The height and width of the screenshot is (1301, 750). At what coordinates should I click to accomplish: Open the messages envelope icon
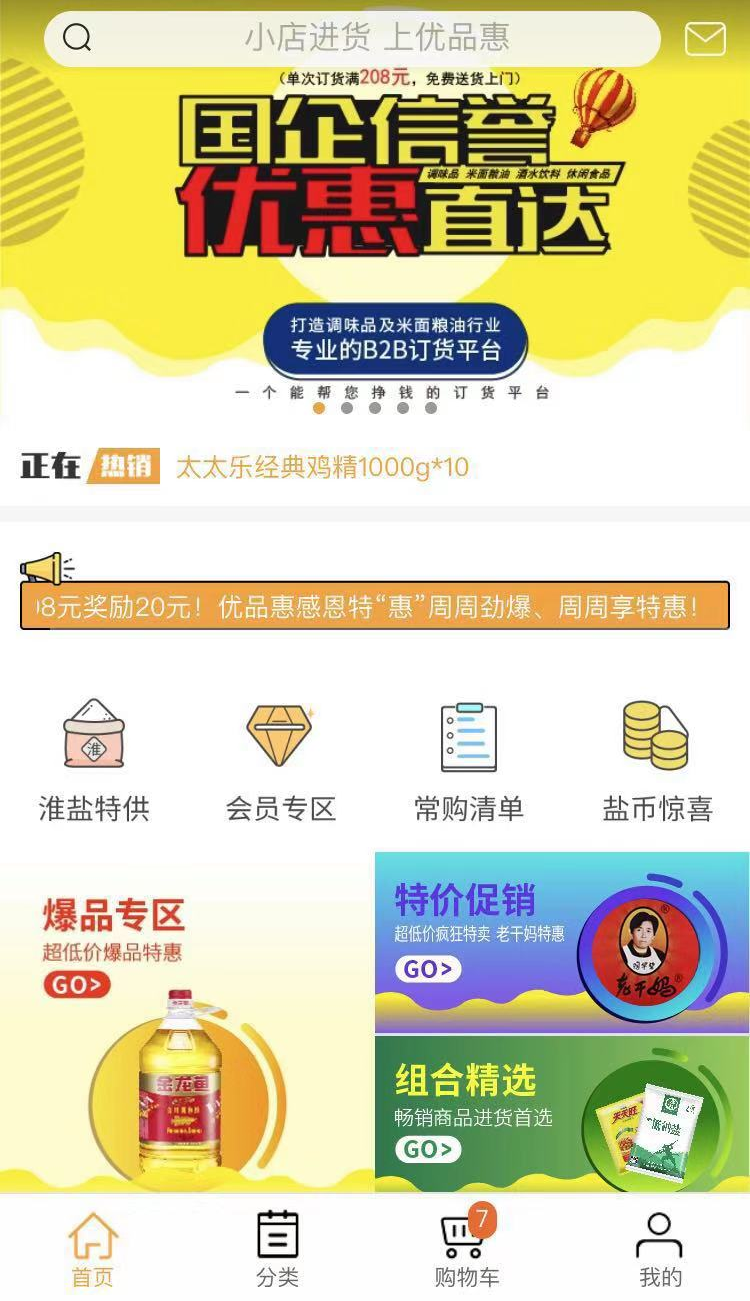[705, 39]
